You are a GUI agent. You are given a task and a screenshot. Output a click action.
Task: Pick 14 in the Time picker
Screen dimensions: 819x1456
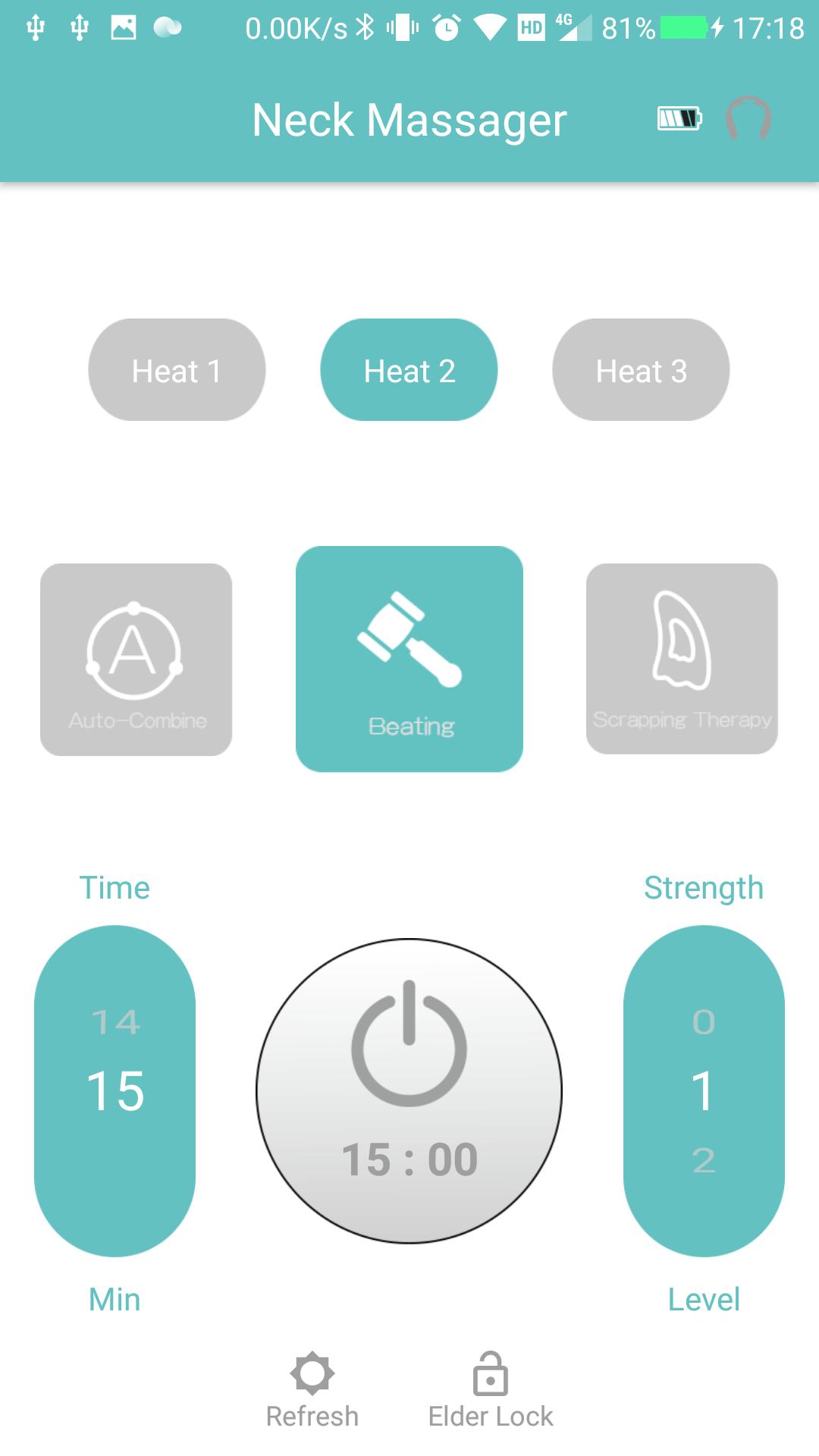click(x=115, y=1022)
